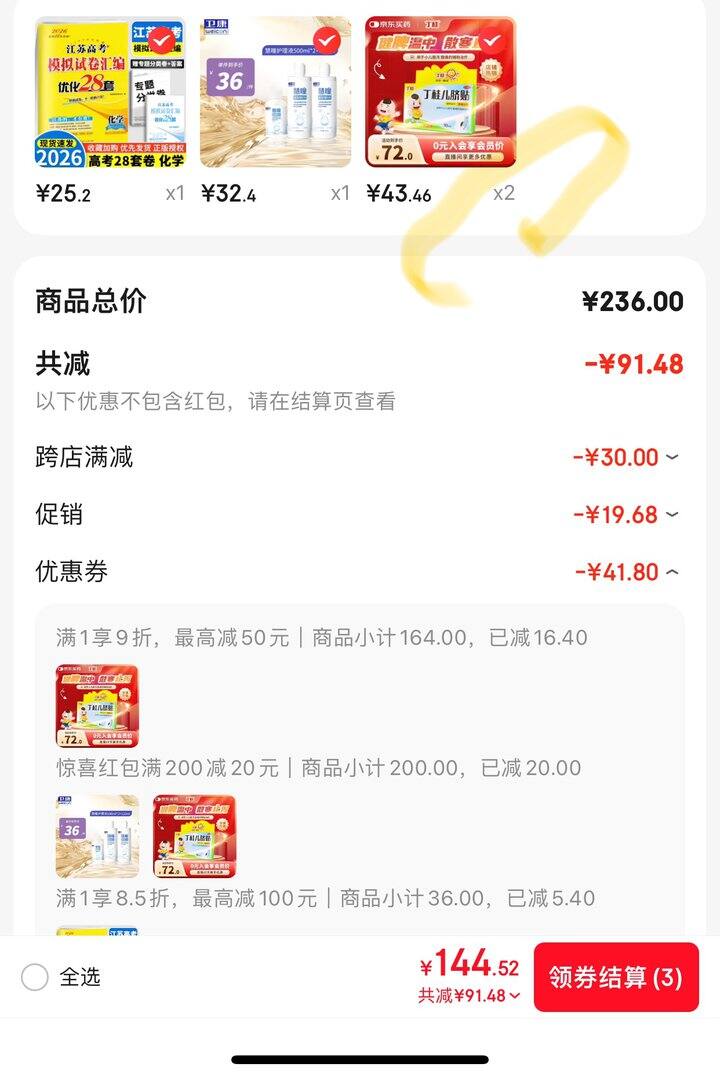Tap the 领券结算 (3) checkout button
Image resolution: width=720 pixels, height=1078 pixels.
[616, 977]
